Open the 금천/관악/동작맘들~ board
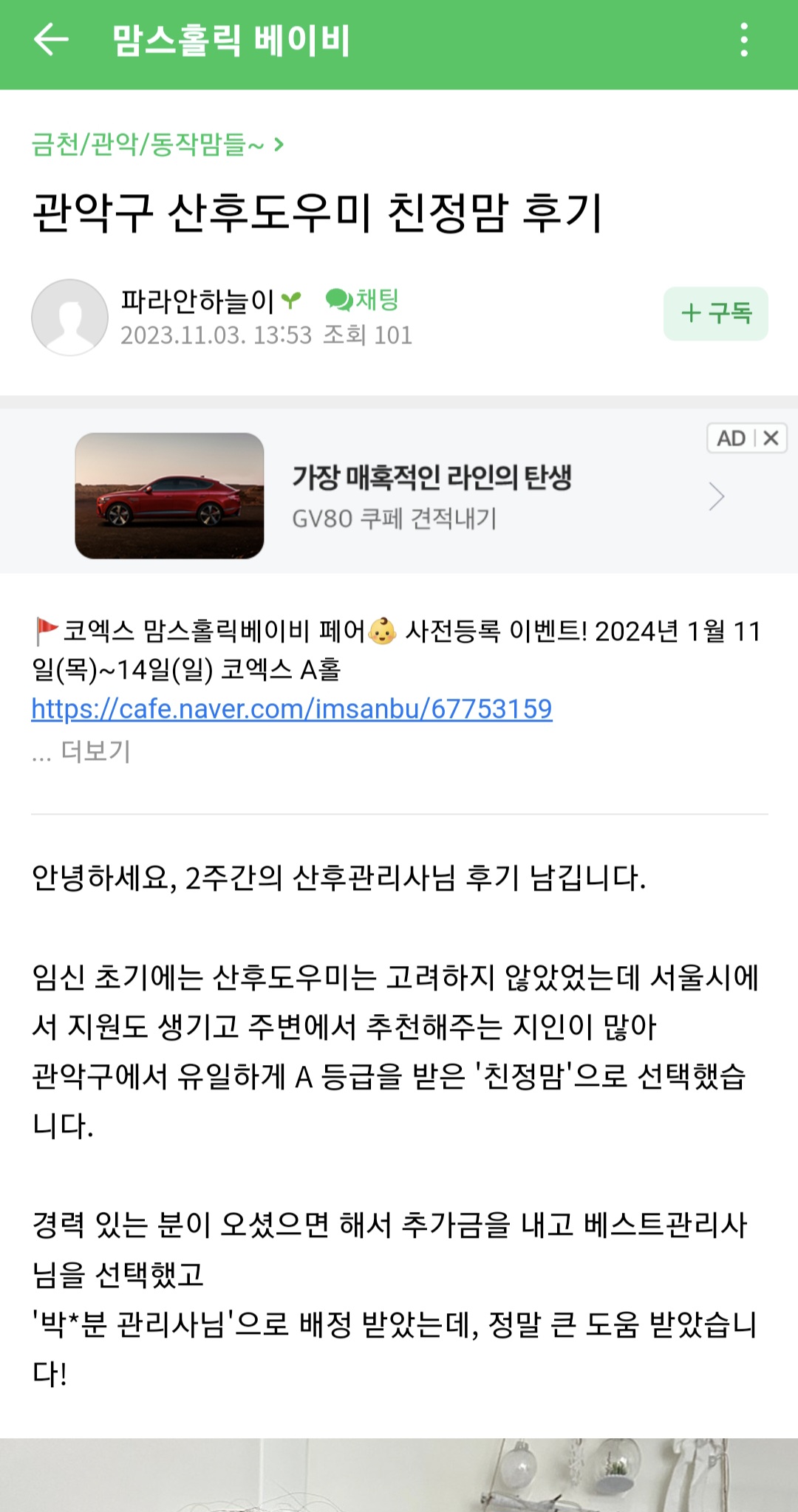798x1512 pixels. click(x=157, y=144)
